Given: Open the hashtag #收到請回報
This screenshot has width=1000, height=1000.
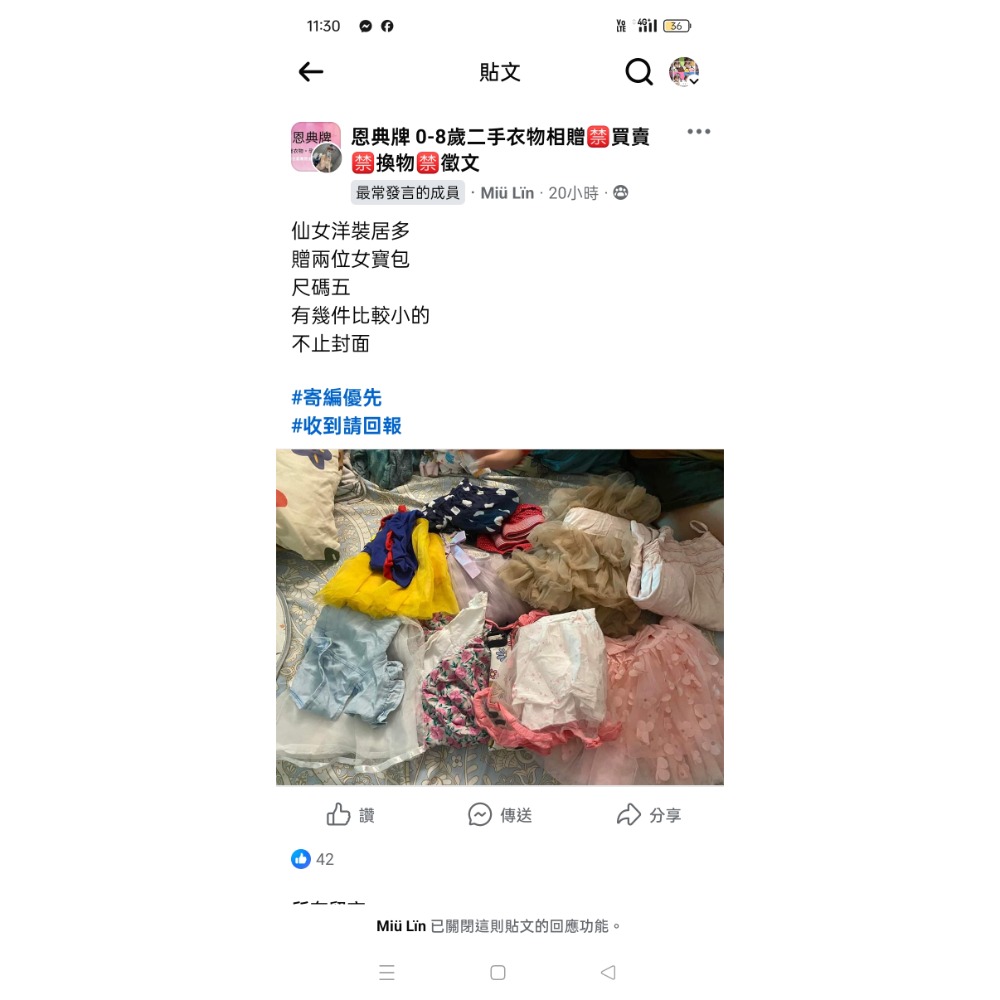Looking at the screenshot, I should (346, 426).
